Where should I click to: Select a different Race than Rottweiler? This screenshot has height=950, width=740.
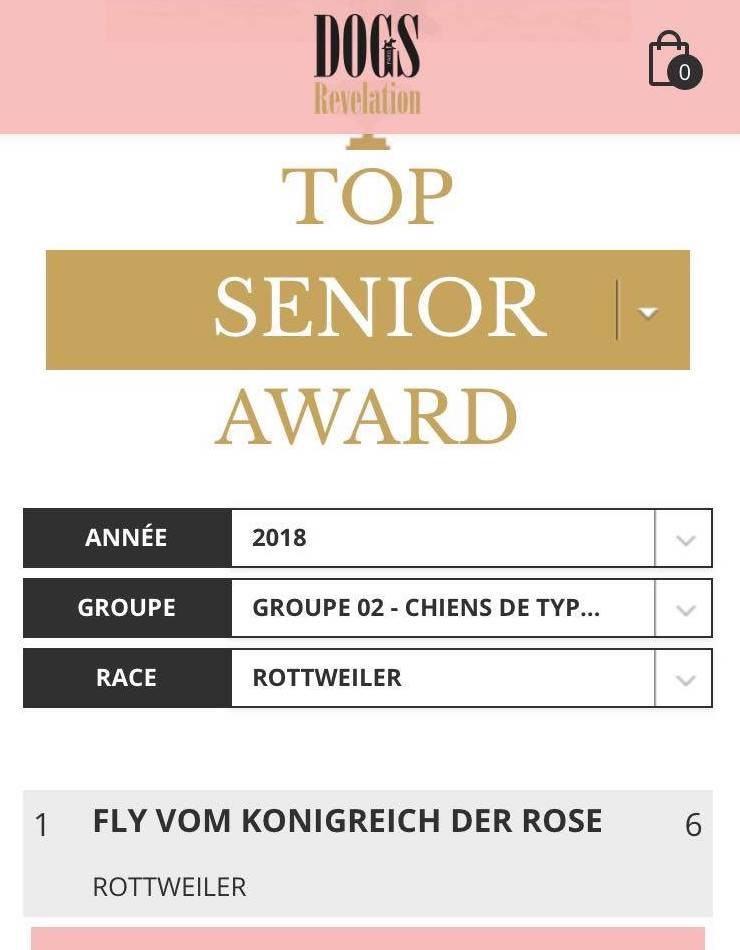470,678
